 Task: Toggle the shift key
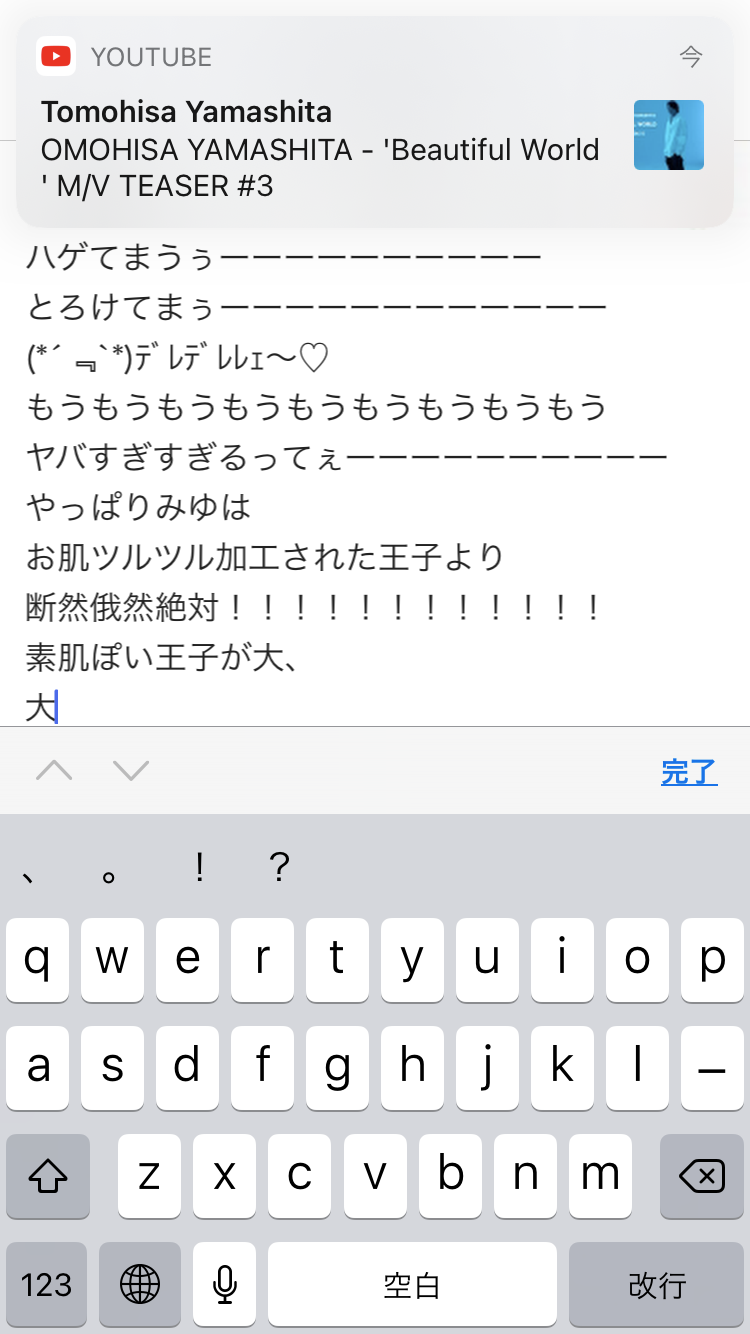(48, 1175)
